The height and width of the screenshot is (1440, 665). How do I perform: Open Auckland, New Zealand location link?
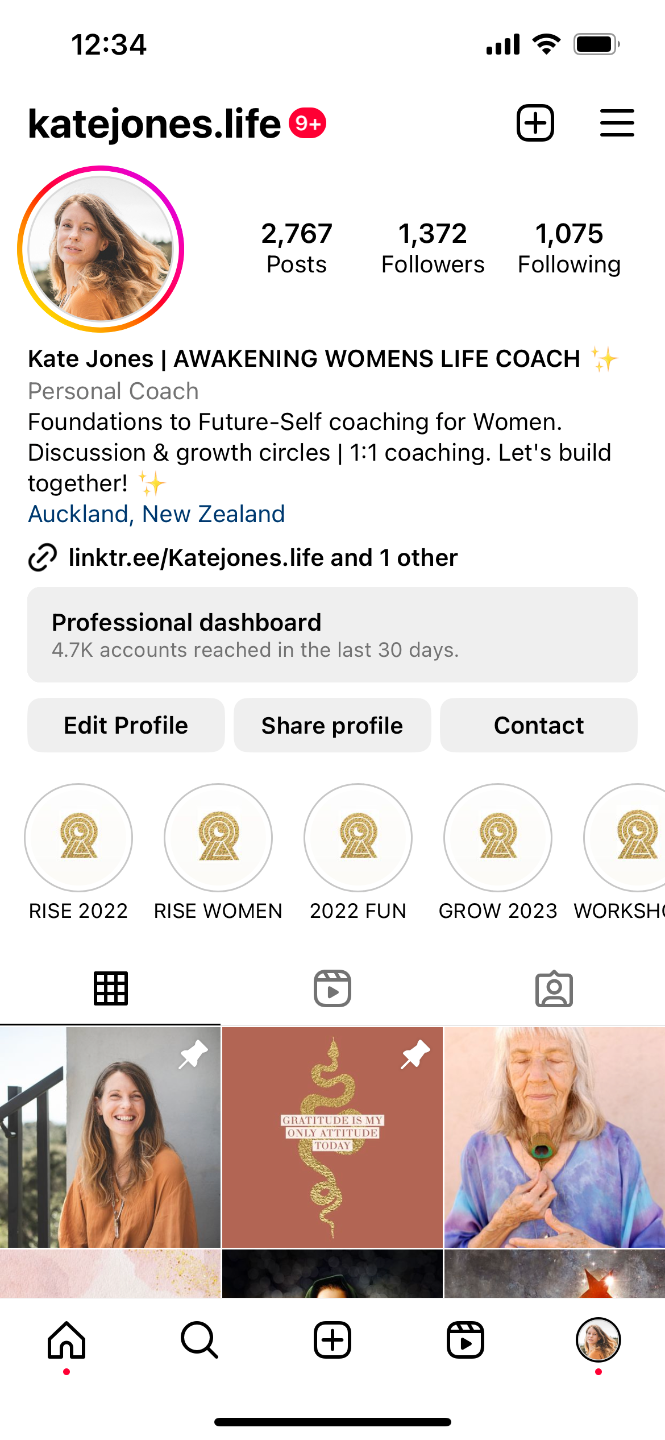156,514
